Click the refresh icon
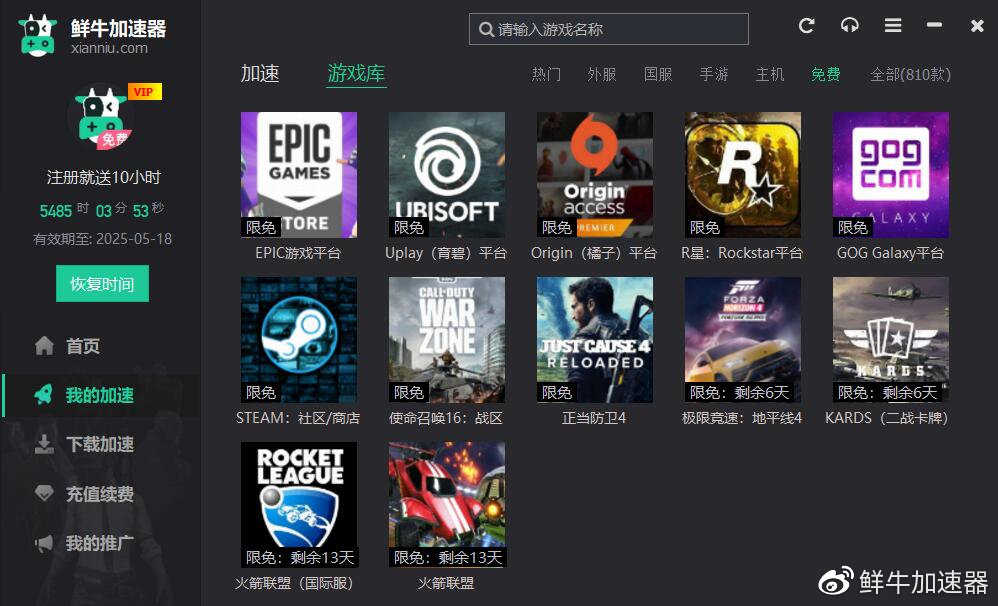 click(x=807, y=26)
